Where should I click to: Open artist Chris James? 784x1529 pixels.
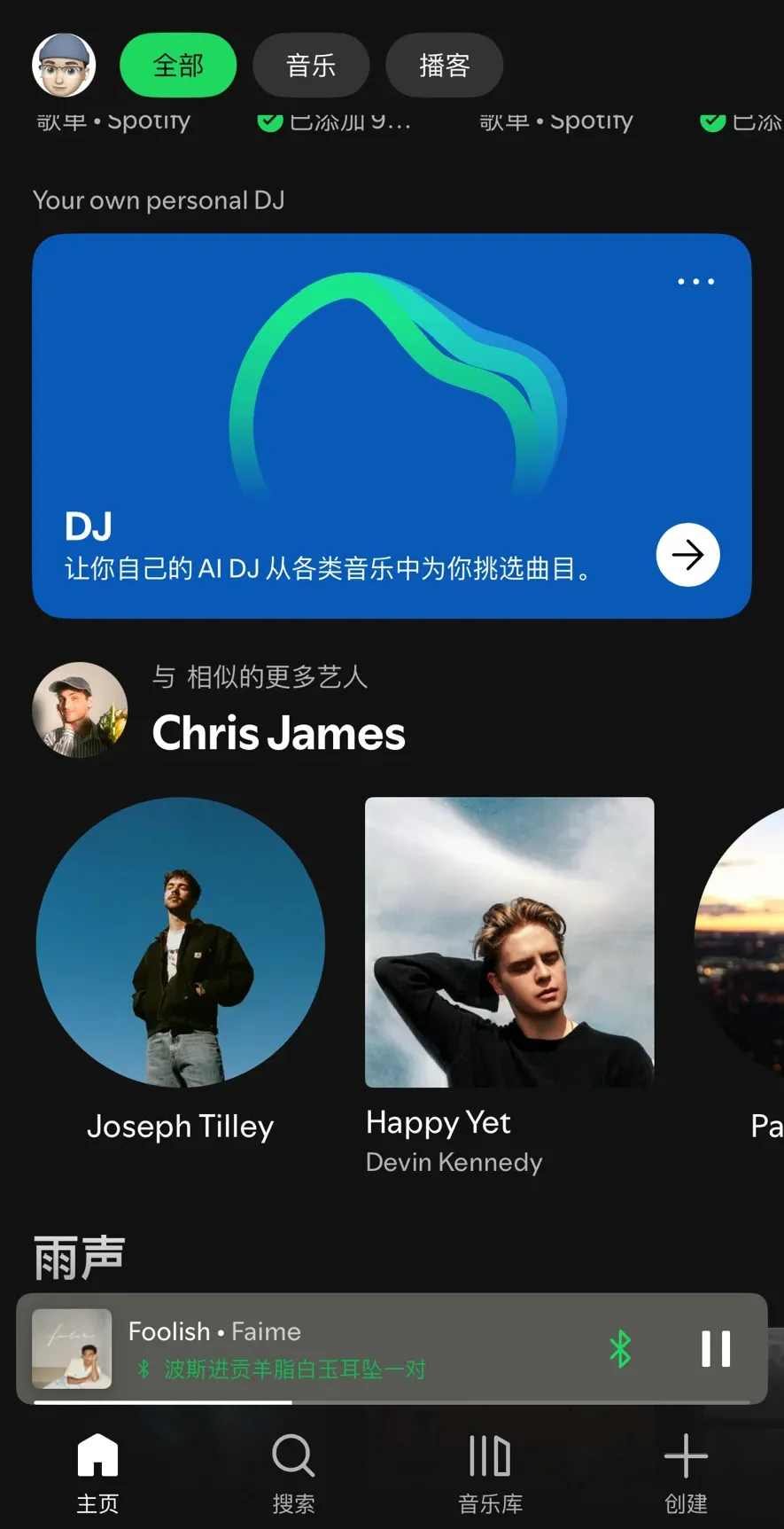(x=278, y=733)
